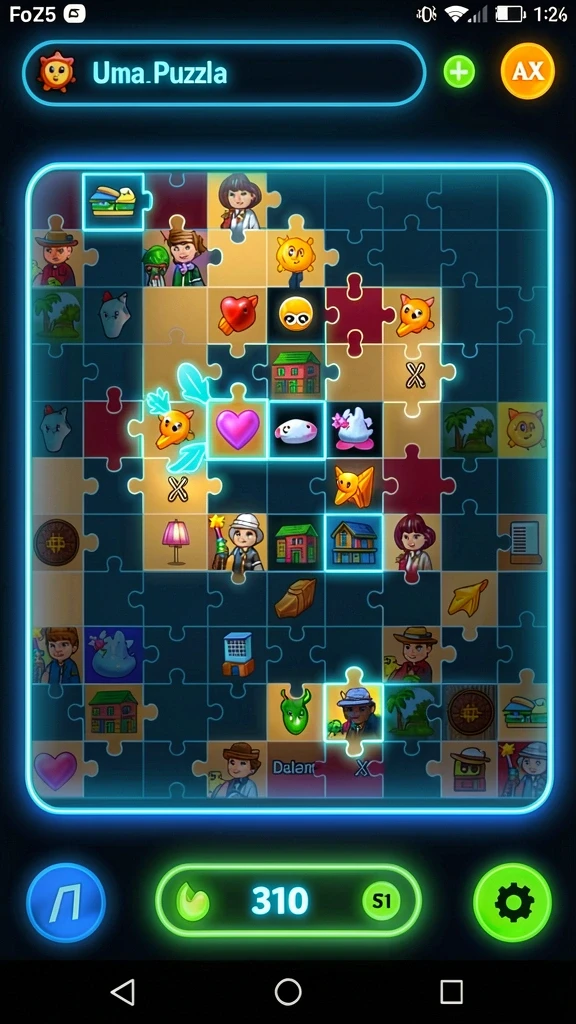Tap the green plus button
Viewport: 576px width, 1024px height.
(459, 72)
